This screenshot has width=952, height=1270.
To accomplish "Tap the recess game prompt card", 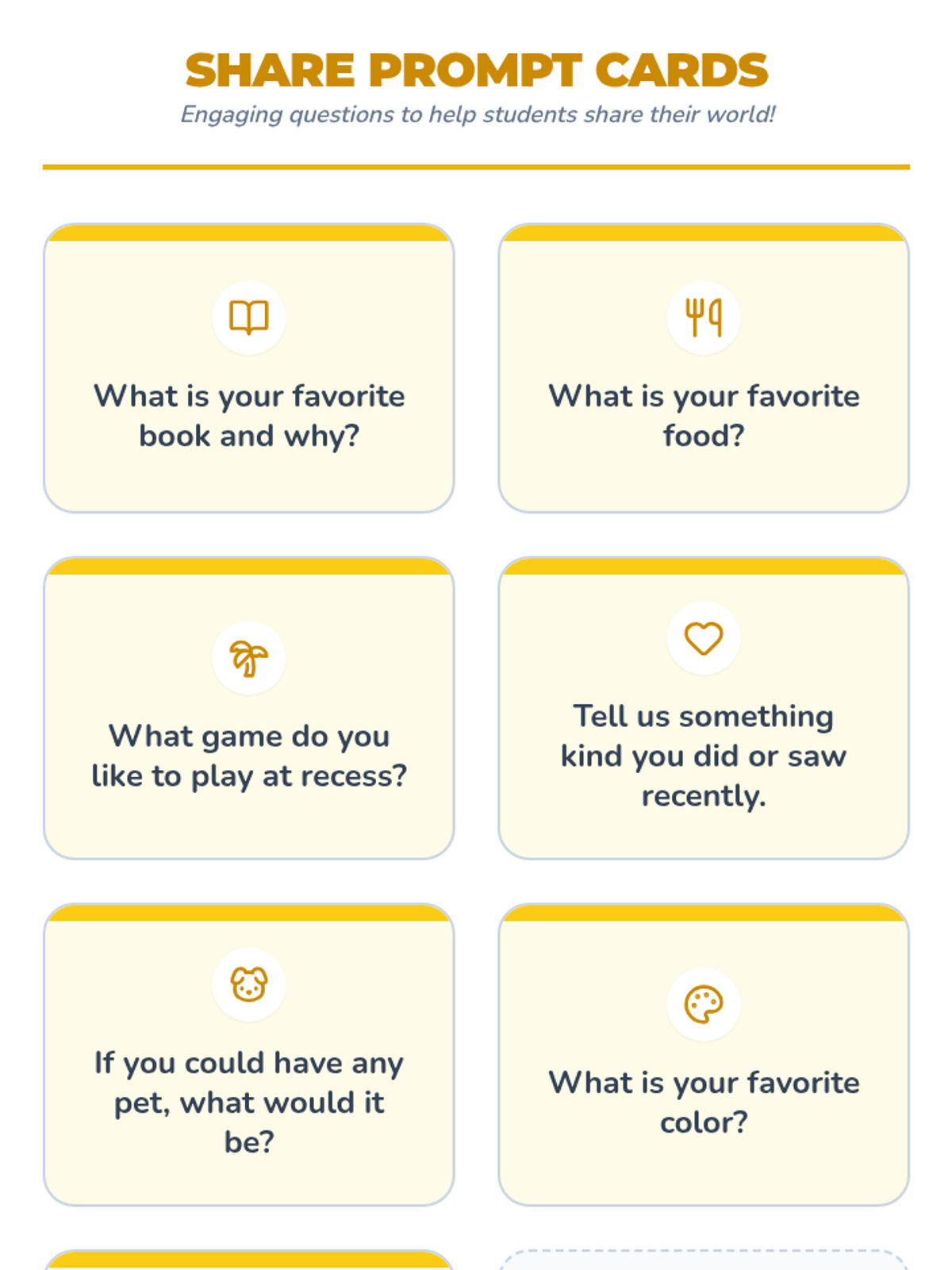I will coord(248,709).
